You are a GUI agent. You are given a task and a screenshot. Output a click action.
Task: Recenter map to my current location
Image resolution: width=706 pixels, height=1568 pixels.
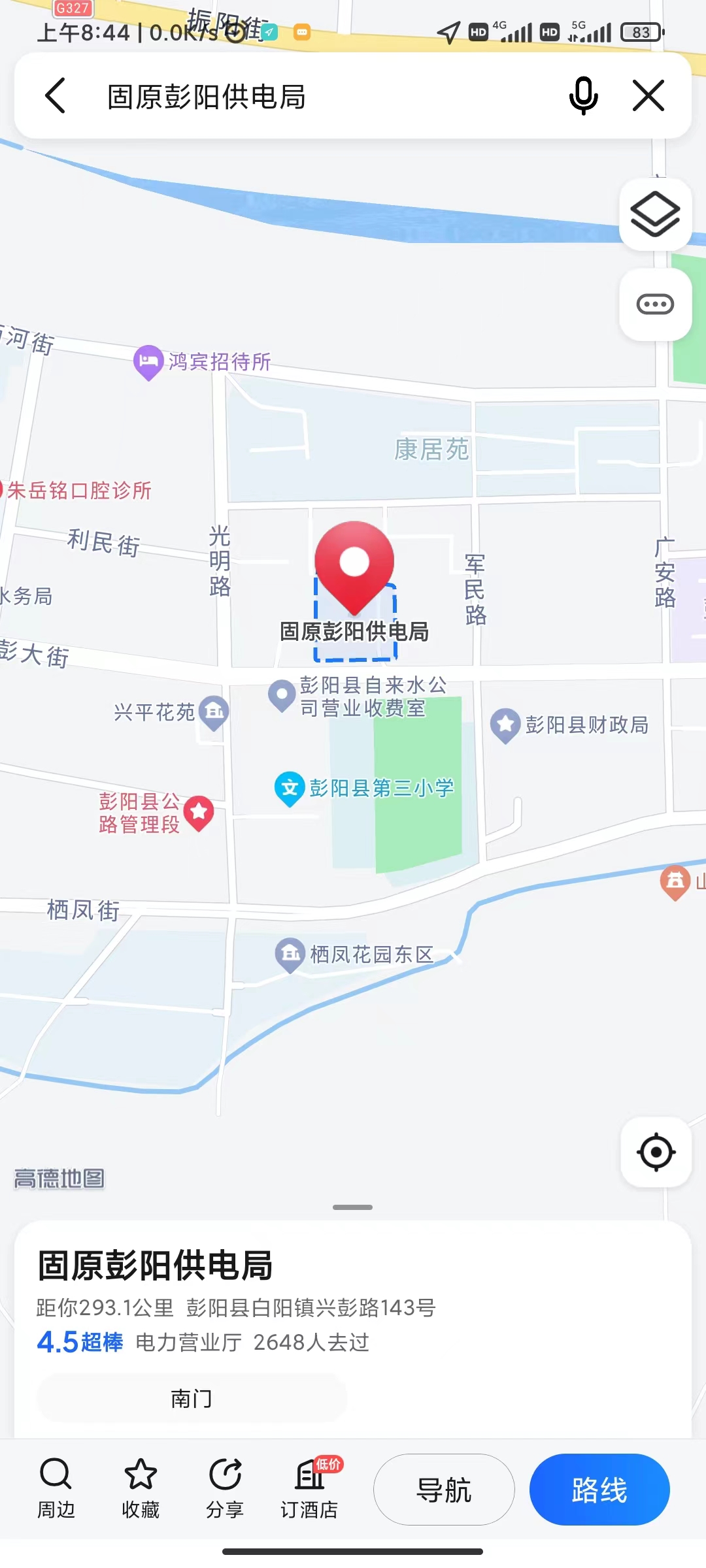656,1152
